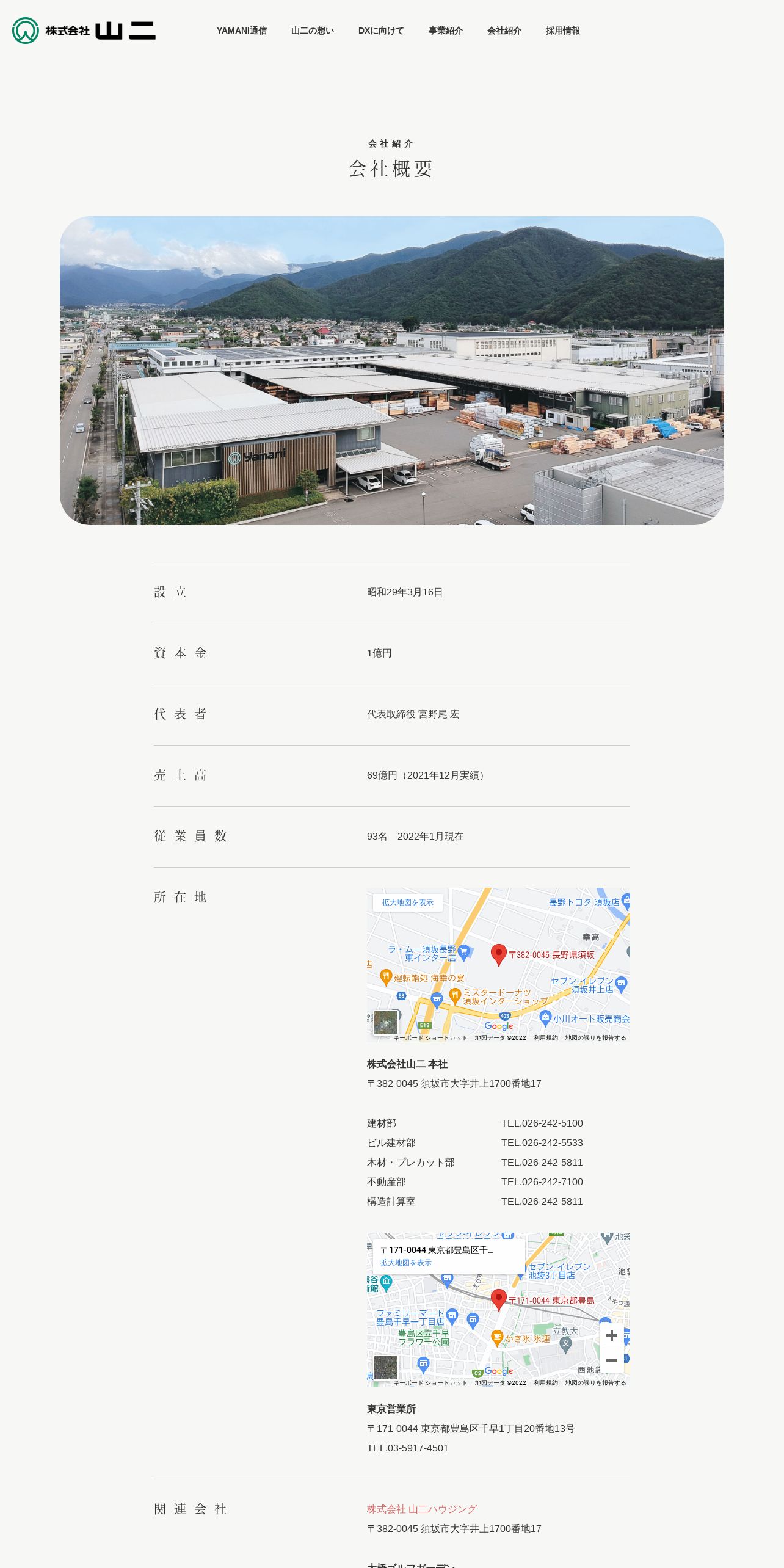Show larger map for the Tokyo office
This screenshot has width=784, height=1568.
406,1263
